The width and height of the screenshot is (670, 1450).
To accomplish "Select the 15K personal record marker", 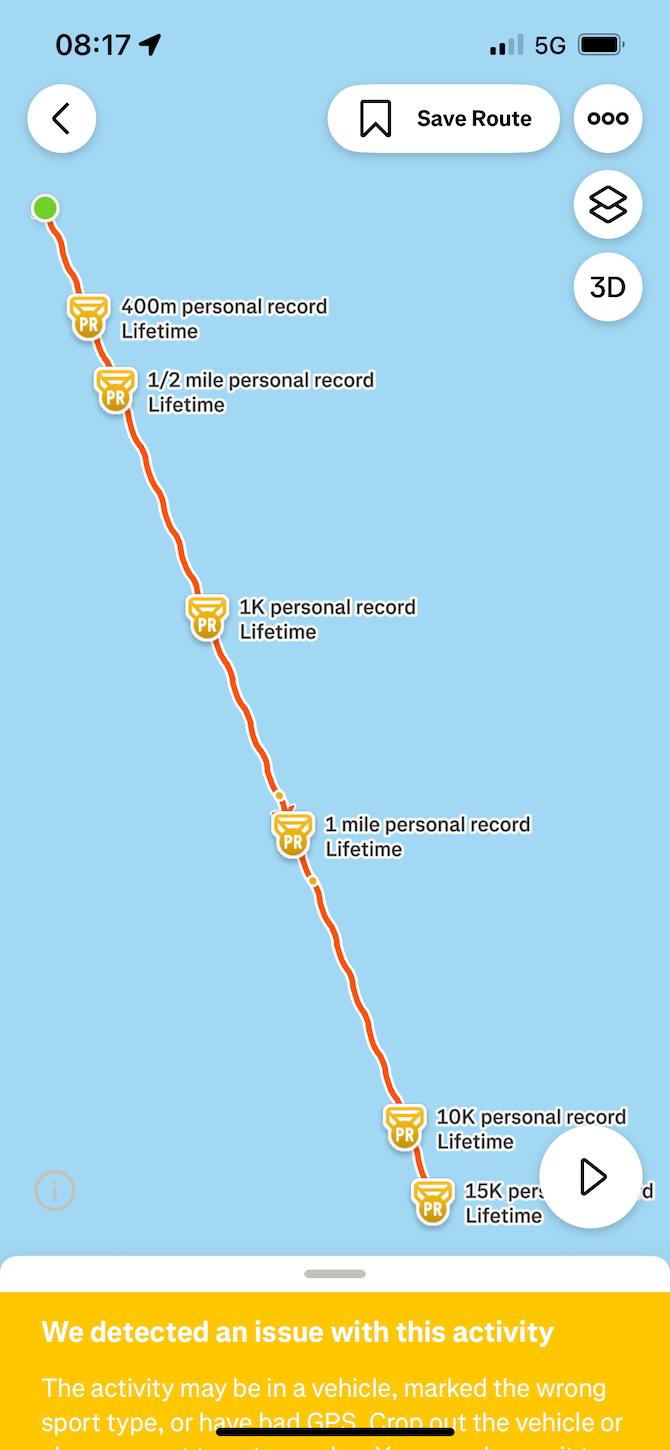I will tap(432, 1201).
